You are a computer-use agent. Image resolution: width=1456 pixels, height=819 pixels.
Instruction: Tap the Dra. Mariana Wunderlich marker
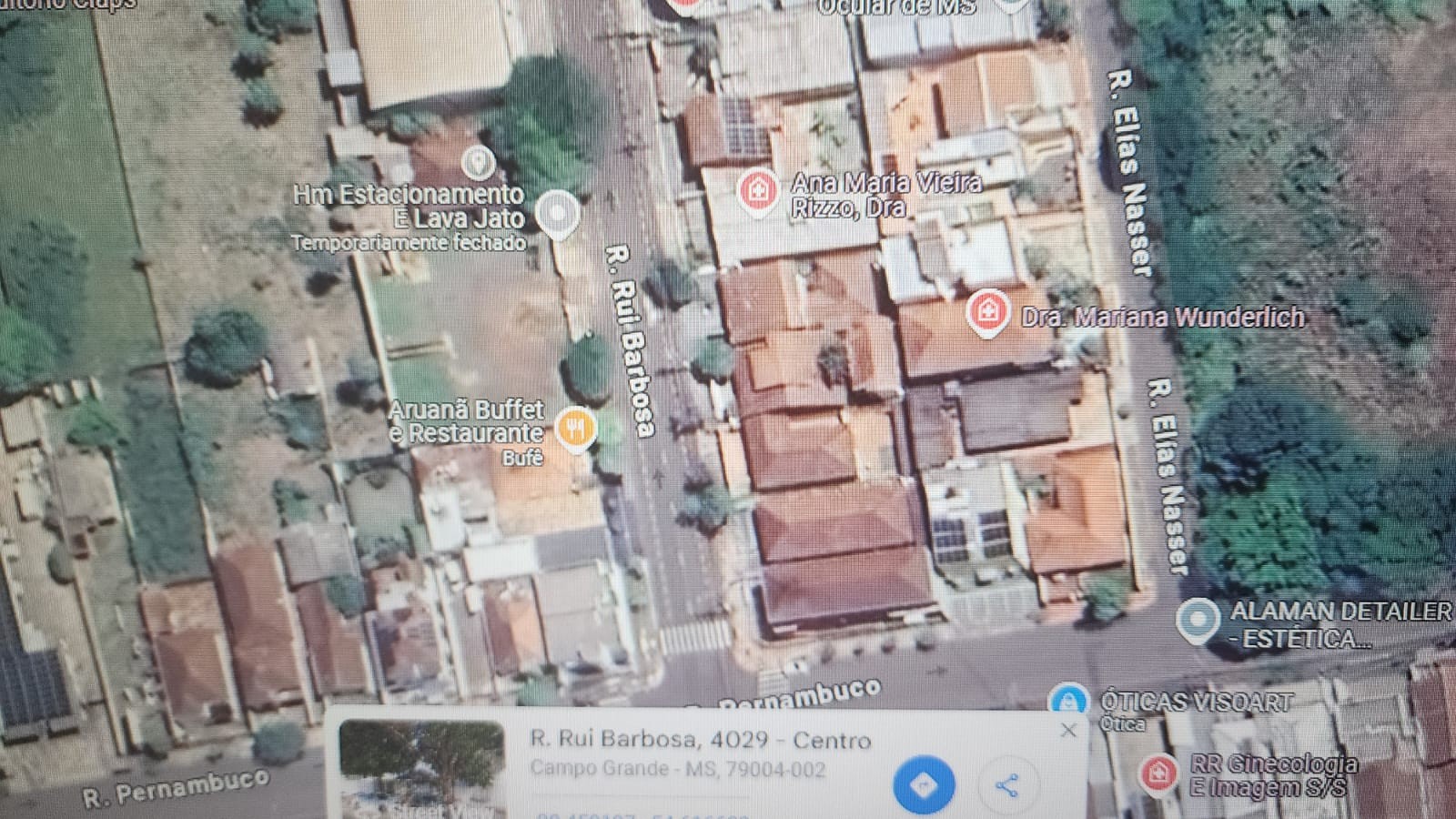point(986,312)
